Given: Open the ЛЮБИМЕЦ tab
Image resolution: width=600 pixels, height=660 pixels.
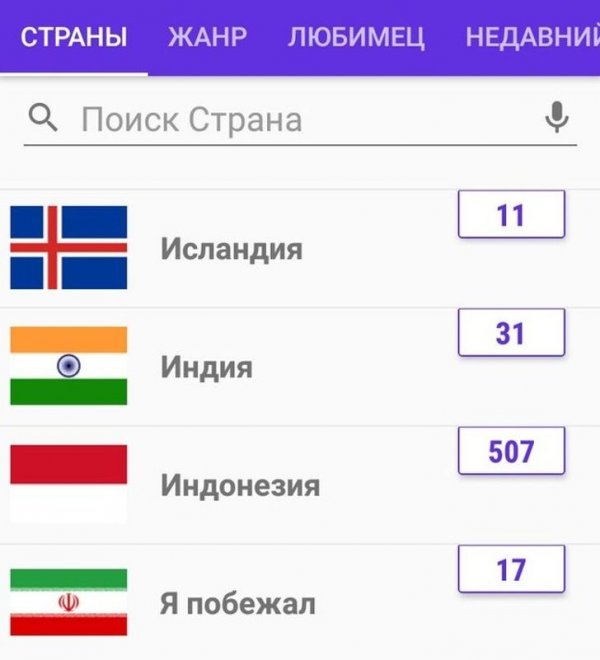Looking at the screenshot, I should (356, 38).
